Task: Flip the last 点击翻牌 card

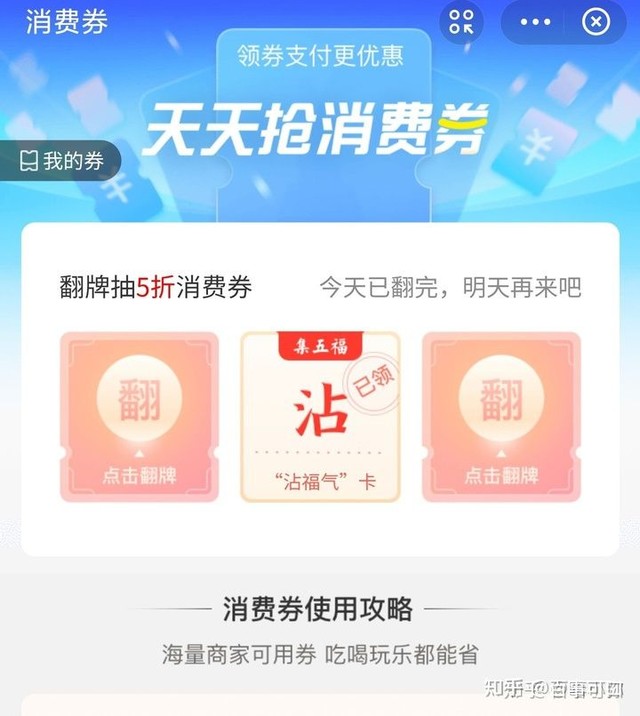Action: coord(501,417)
